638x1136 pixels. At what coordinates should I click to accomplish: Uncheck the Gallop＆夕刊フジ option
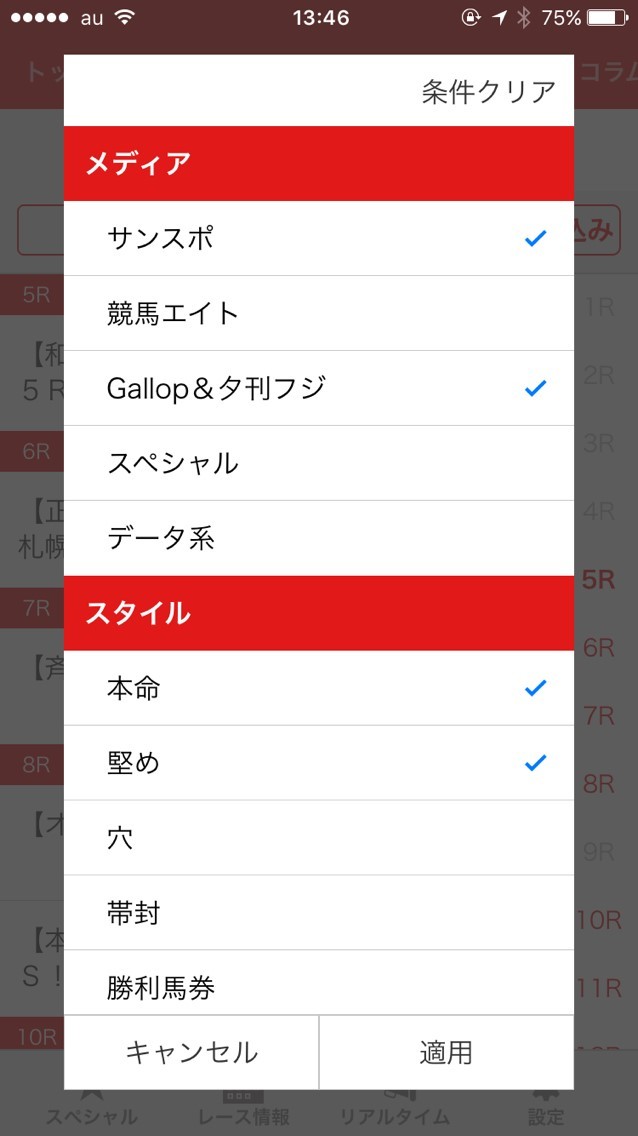[318, 388]
